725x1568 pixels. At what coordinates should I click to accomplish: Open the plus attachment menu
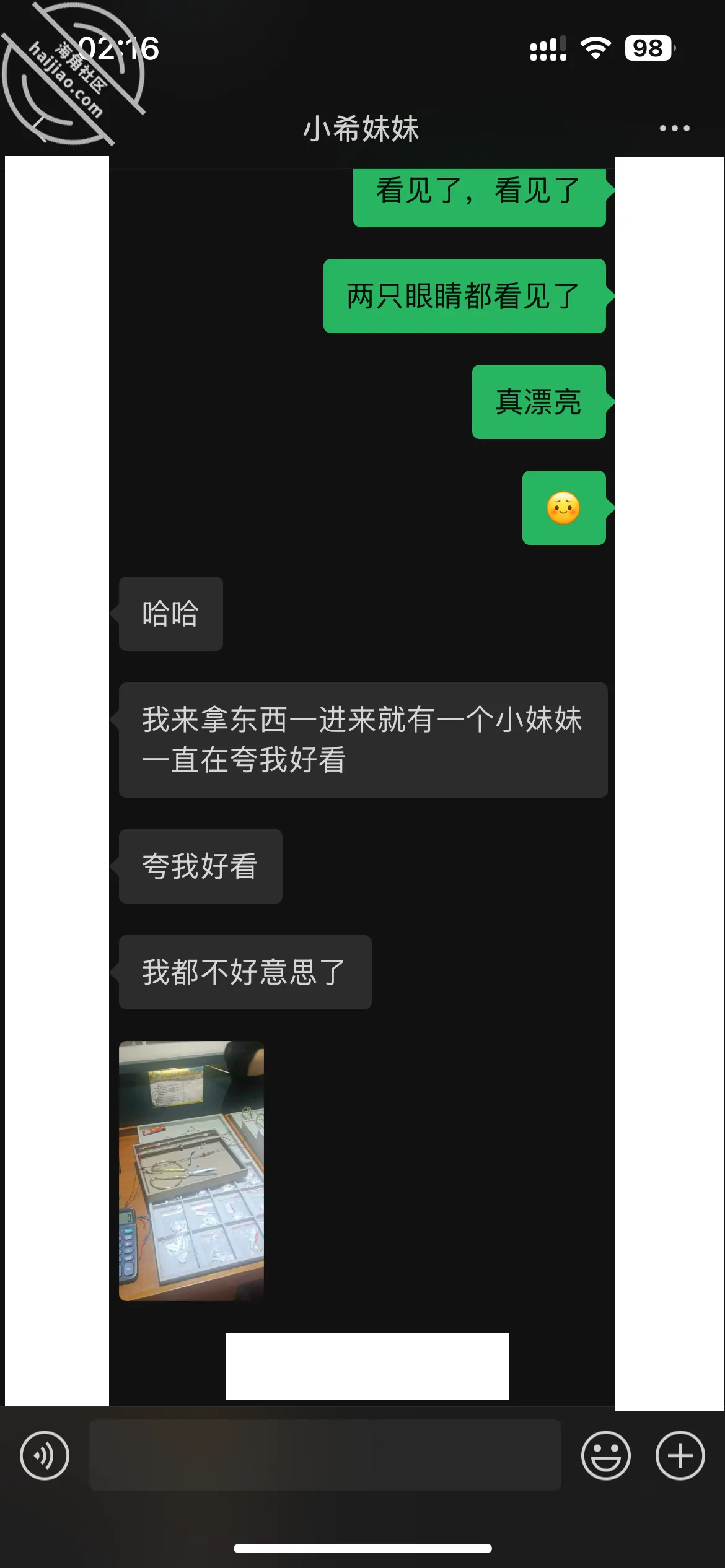pyautogui.click(x=680, y=1455)
